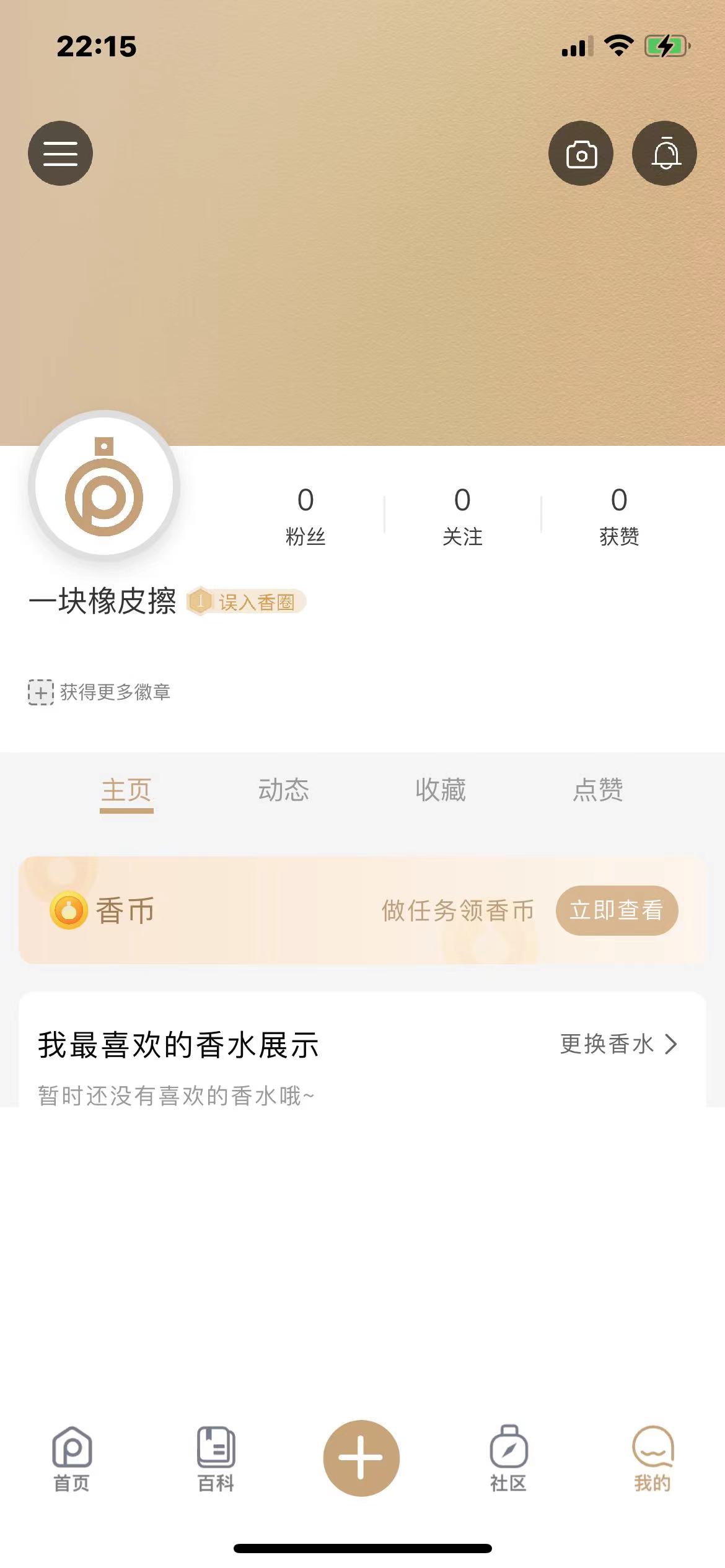The image size is (725, 1568).
Task: Switch to the 动态 tab
Action: click(283, 790)
